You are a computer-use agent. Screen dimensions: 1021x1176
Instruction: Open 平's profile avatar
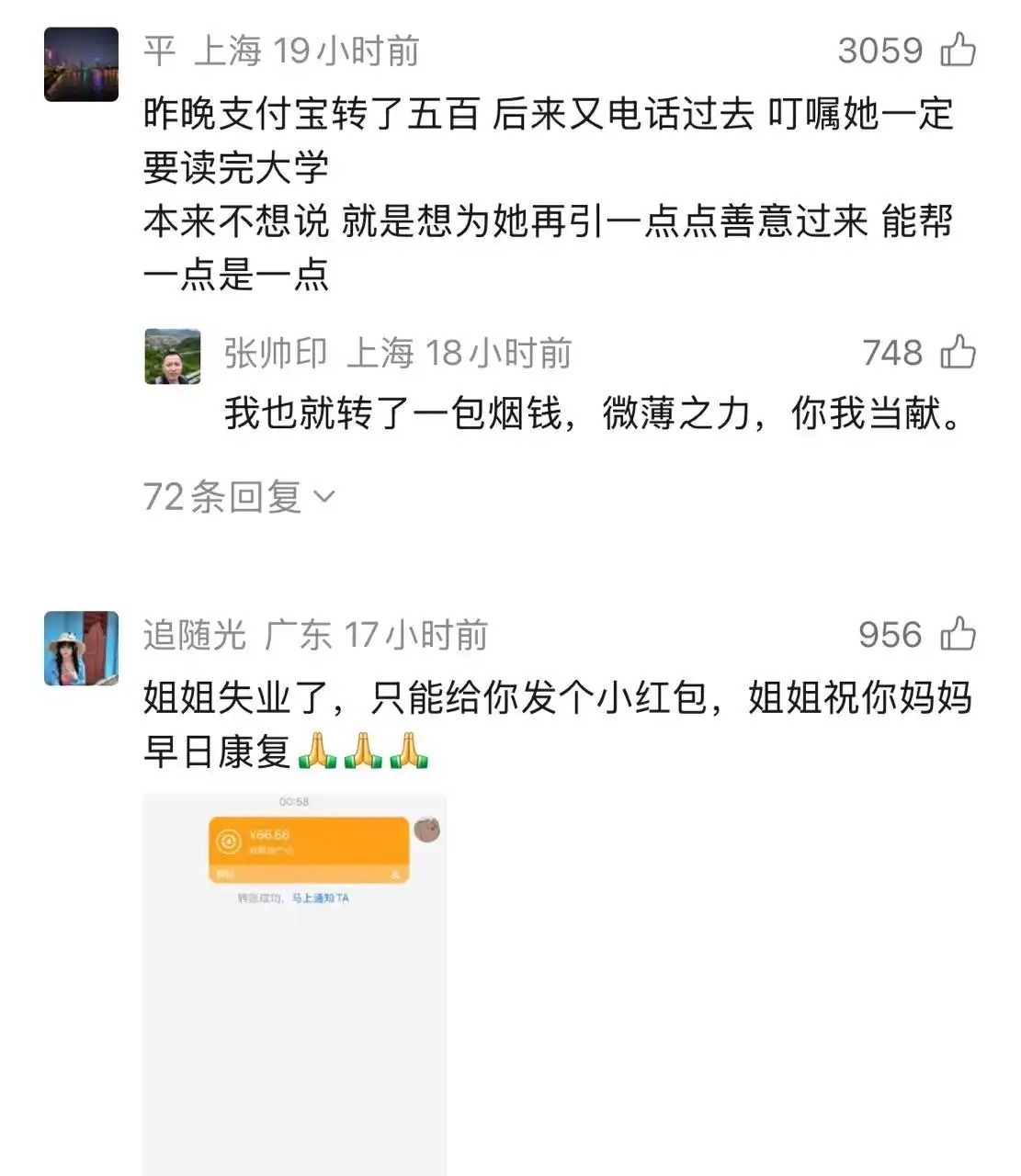coord(81,64)
